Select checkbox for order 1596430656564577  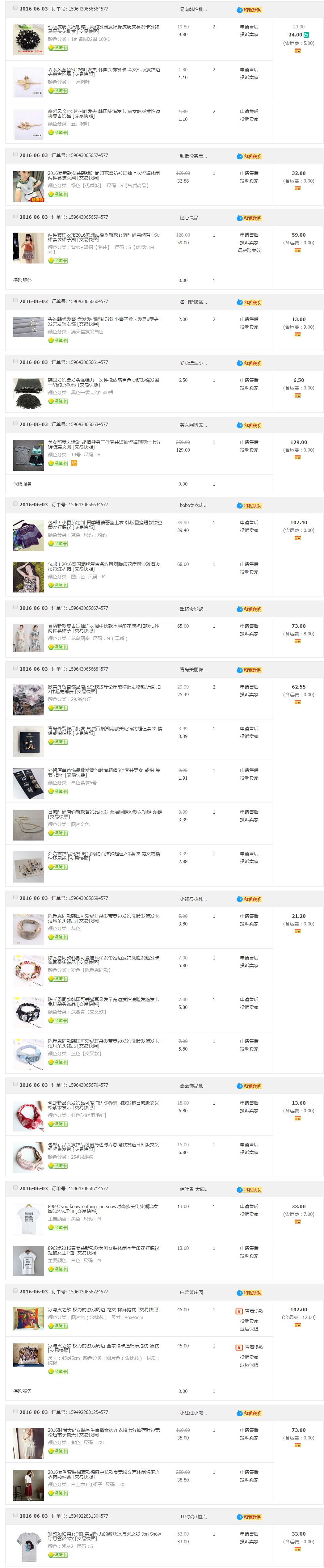(15, 9)
